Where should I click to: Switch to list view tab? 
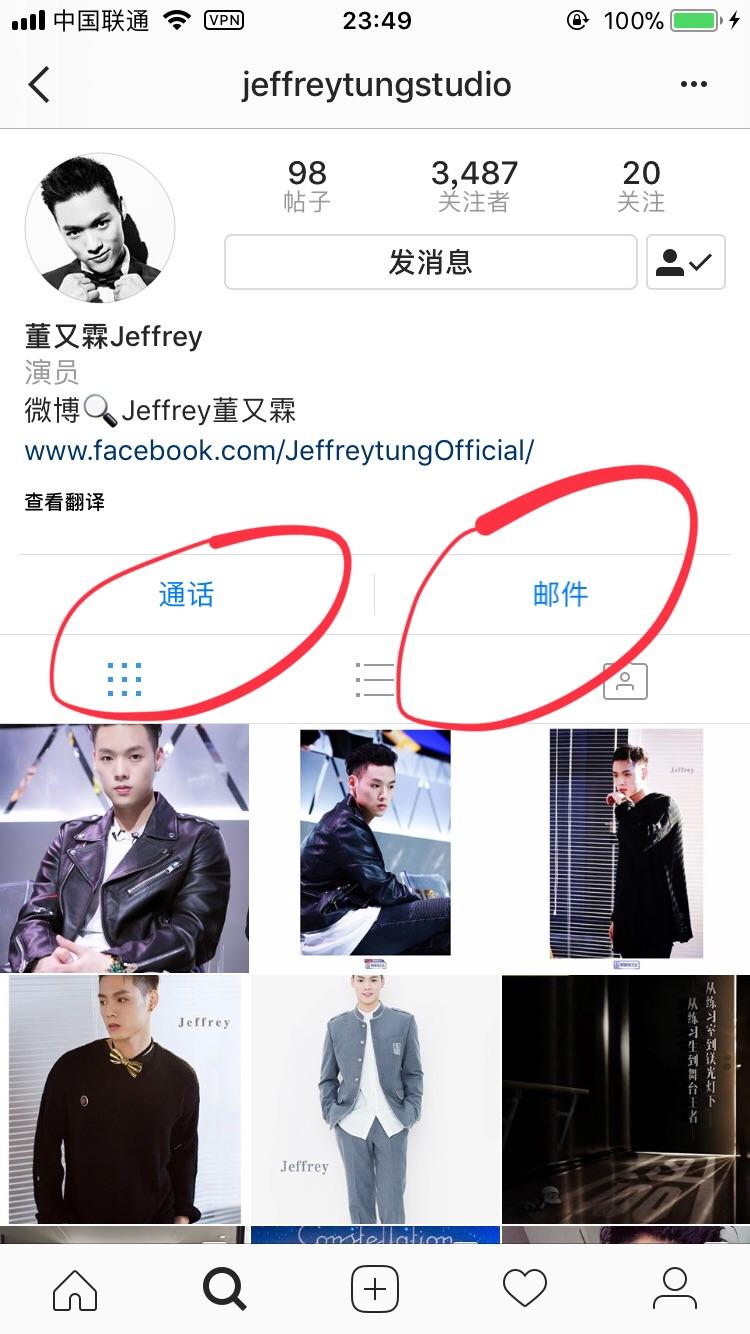click(374, 680)
